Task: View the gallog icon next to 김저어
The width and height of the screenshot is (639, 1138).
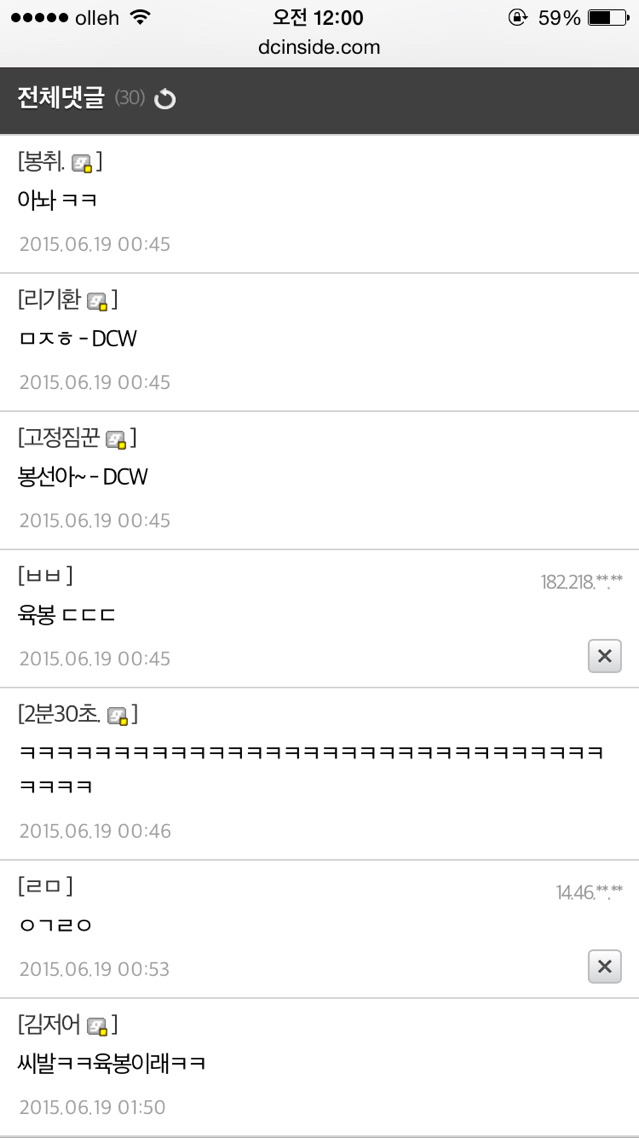Action: [97, 1026]
